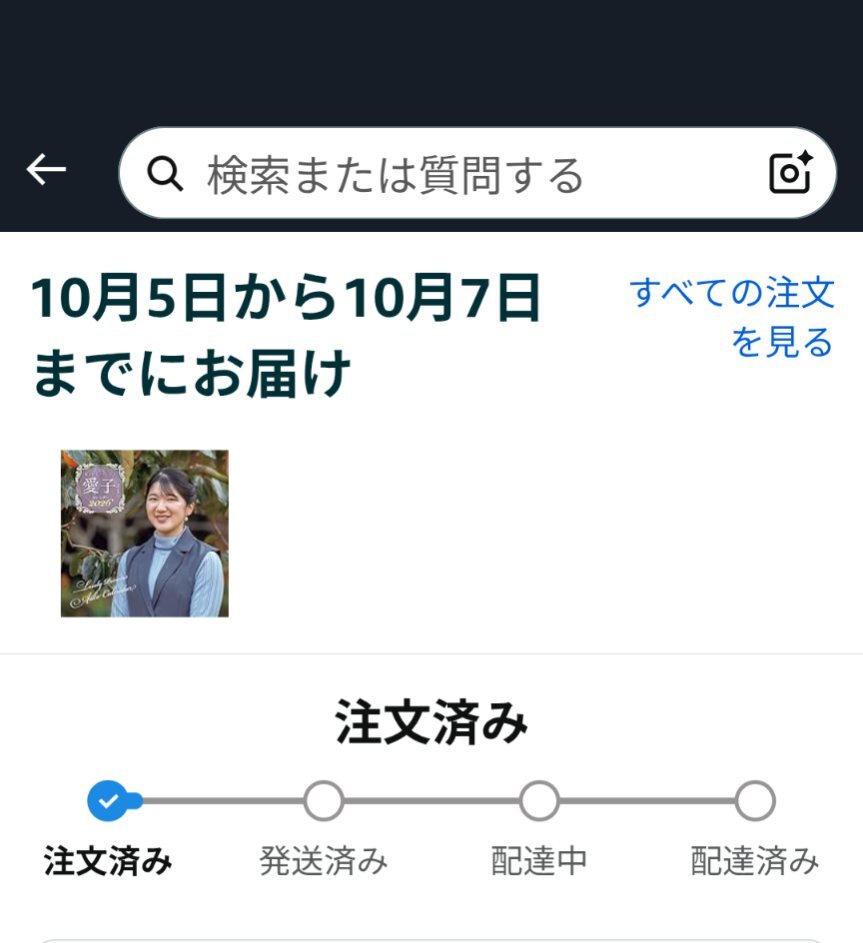Open the ordered calendar product thumbnail
Screen dimensions: 863x943
pyautogui.click(x=145, y=533)
